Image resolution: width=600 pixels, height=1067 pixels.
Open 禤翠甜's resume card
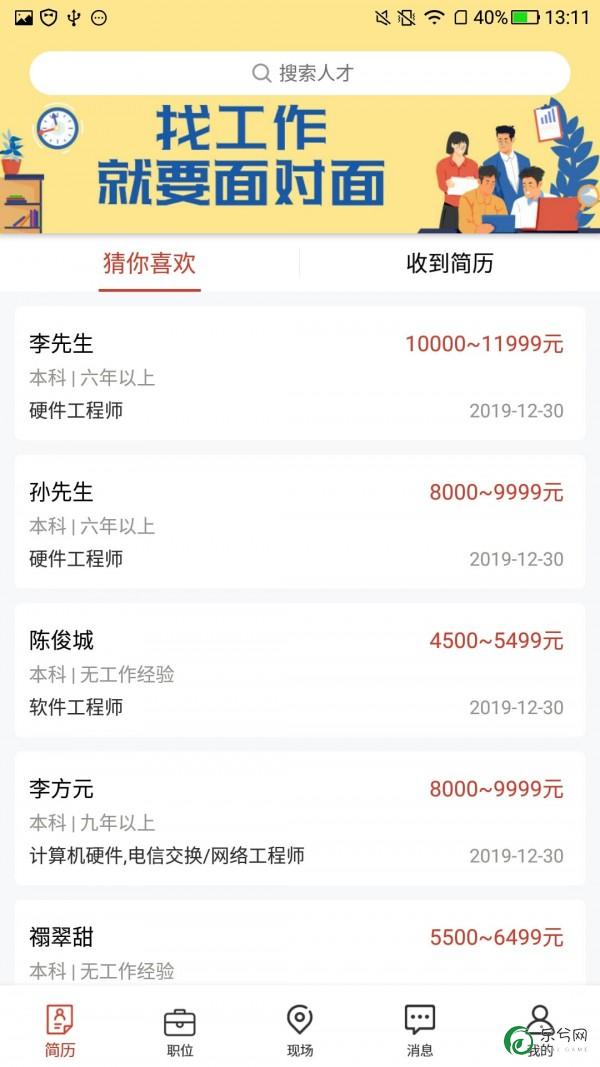point(300,942)
